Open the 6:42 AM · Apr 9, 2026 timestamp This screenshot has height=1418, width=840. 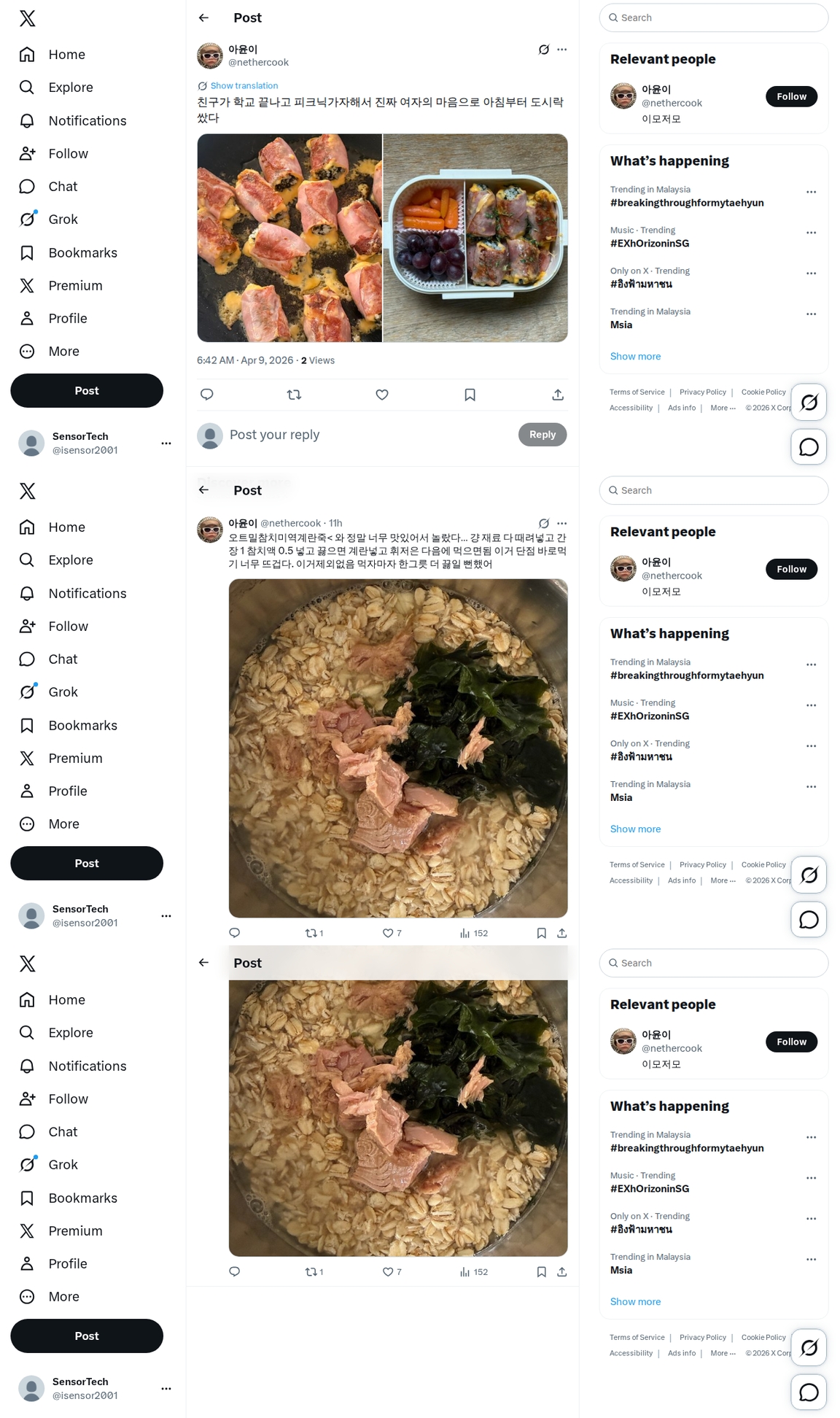click(245, 360)
